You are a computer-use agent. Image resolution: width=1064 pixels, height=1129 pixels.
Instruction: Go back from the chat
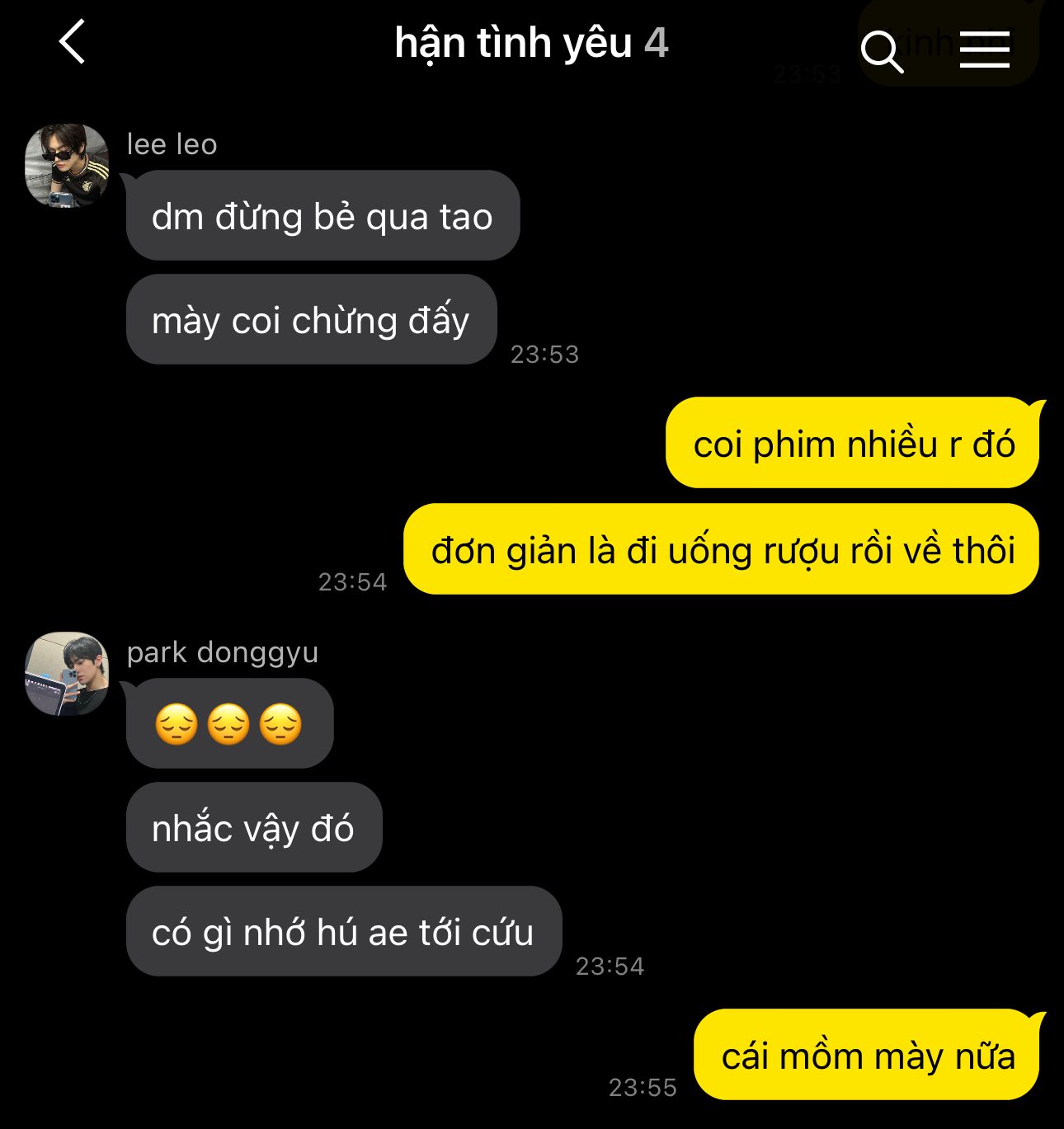tap(73, 43)
